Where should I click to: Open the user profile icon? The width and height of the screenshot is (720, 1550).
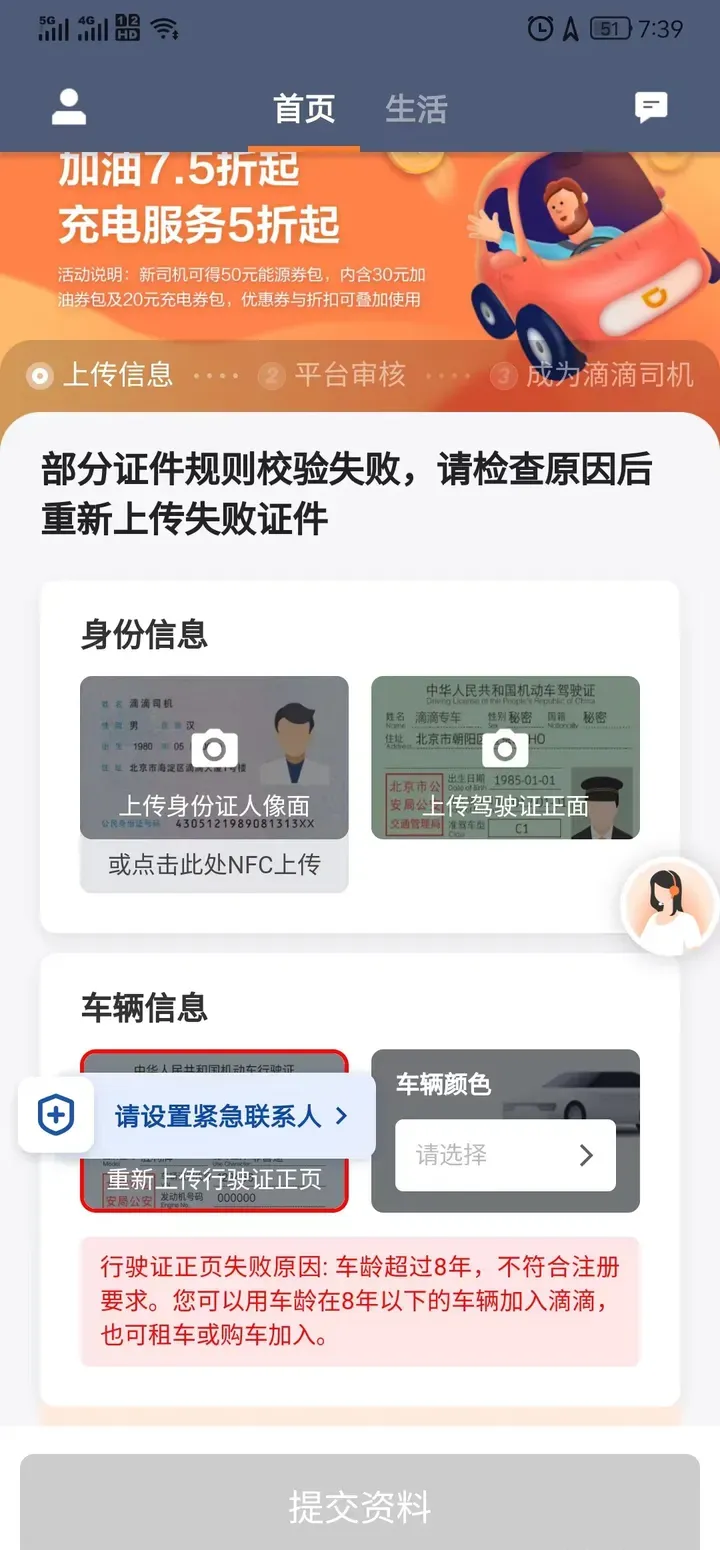(69, 107)
